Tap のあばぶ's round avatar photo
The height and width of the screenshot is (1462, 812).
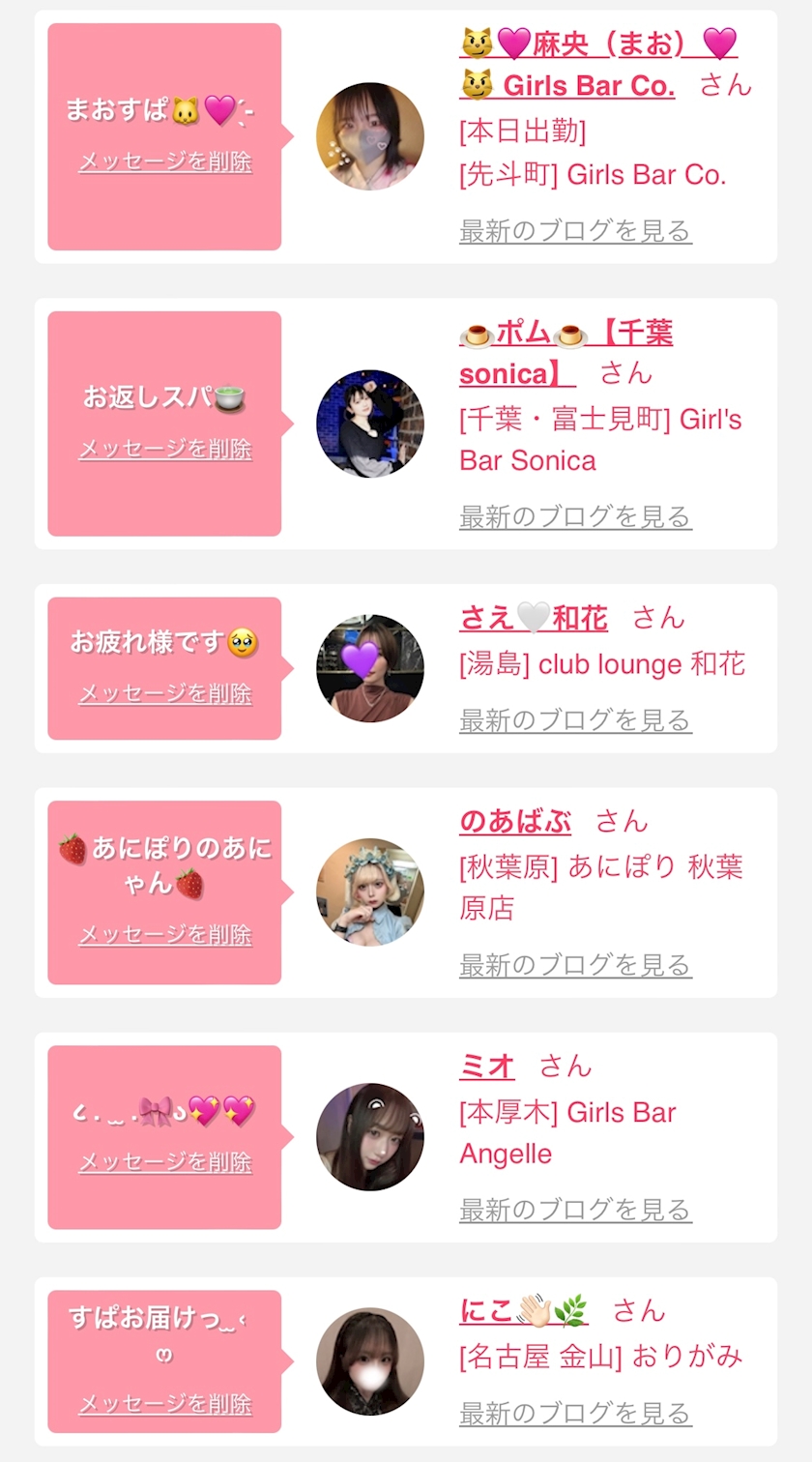click(370, 892)
